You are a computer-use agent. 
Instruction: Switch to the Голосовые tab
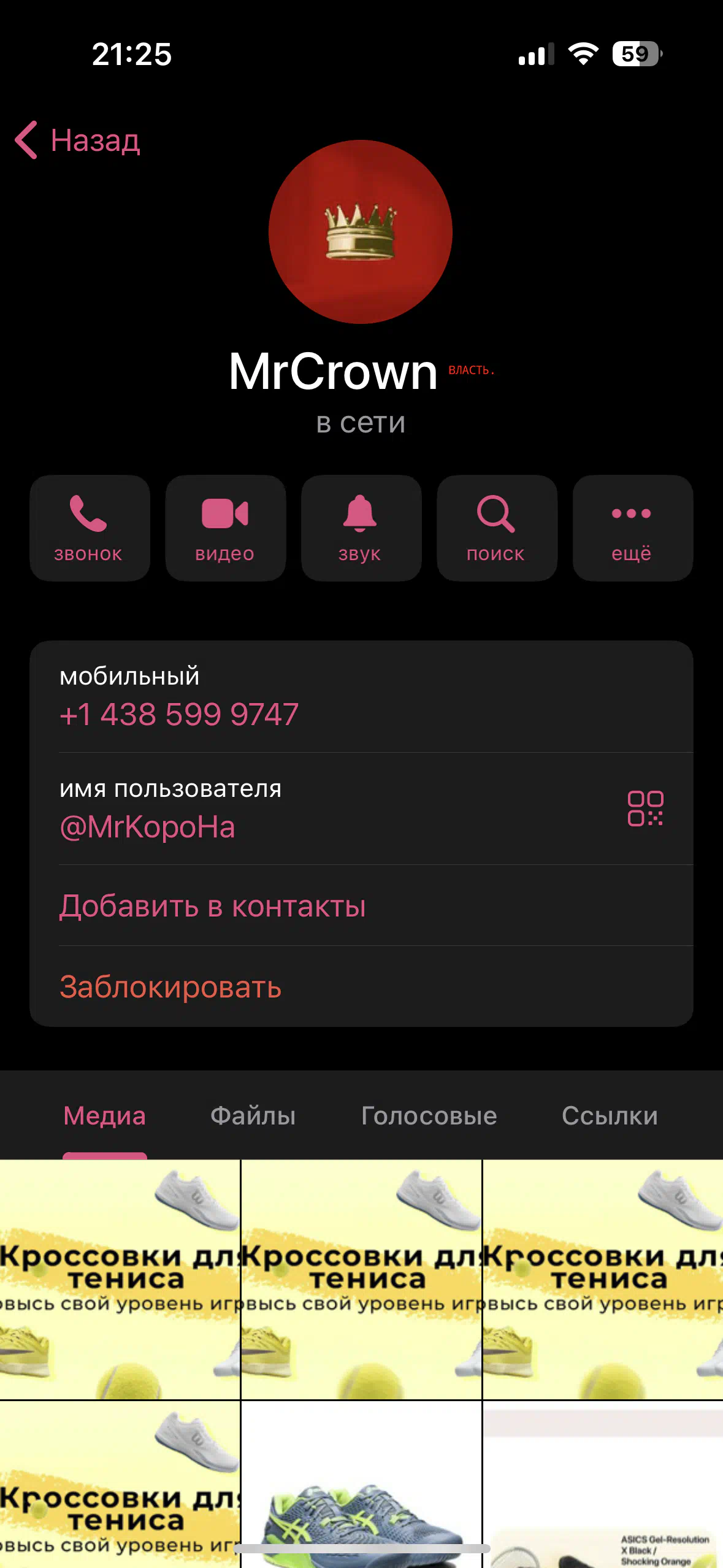(429, 1116)
